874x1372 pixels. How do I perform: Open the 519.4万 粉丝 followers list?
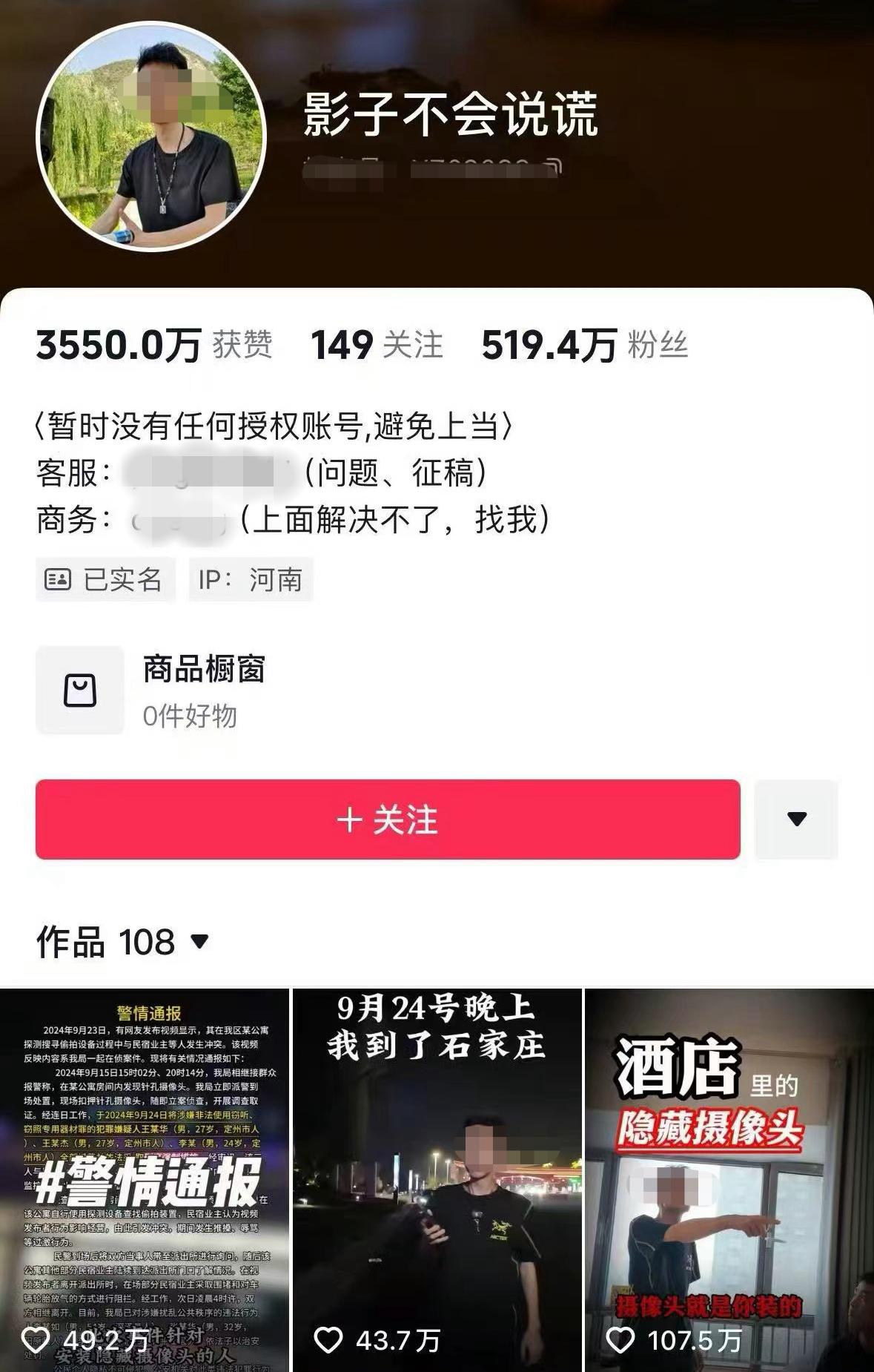click(x=585, y=346)
